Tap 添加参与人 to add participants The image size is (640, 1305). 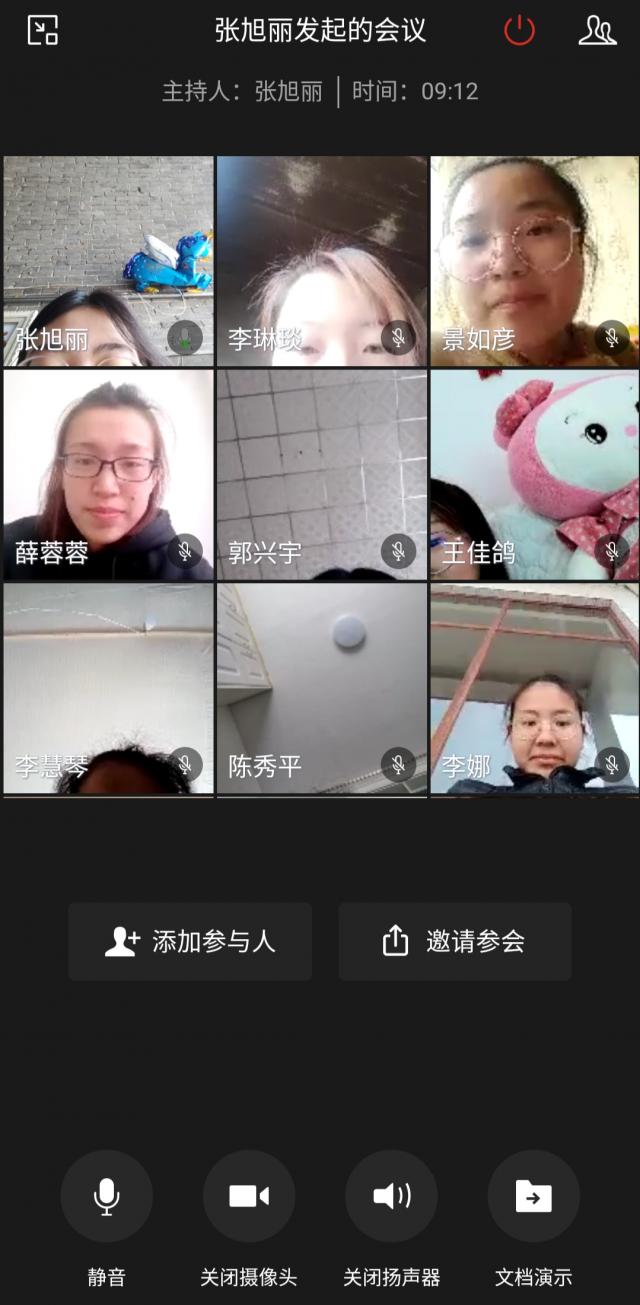tap(190, 941)
